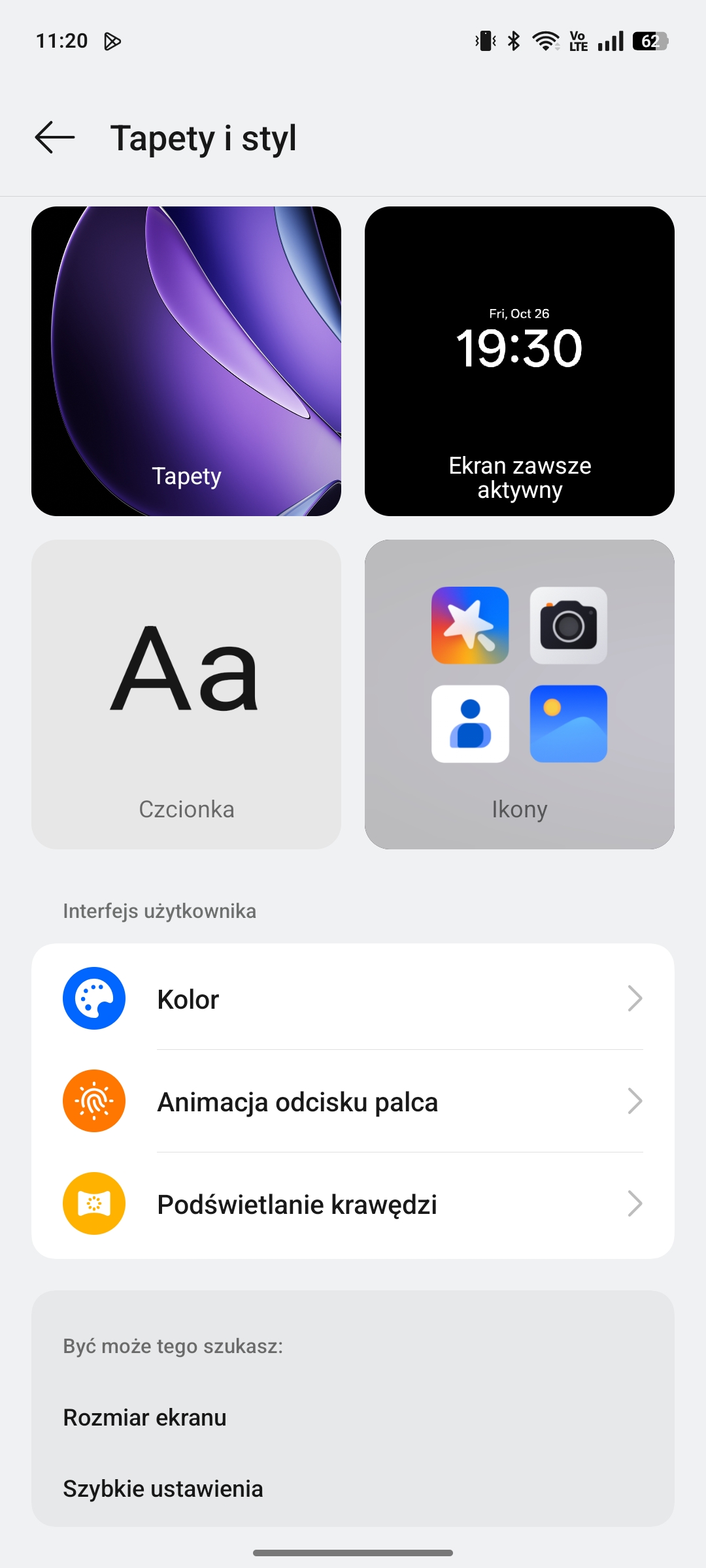Open the Kolor setting
This screenshot has width=706, height=1568.
pos(353,999)
